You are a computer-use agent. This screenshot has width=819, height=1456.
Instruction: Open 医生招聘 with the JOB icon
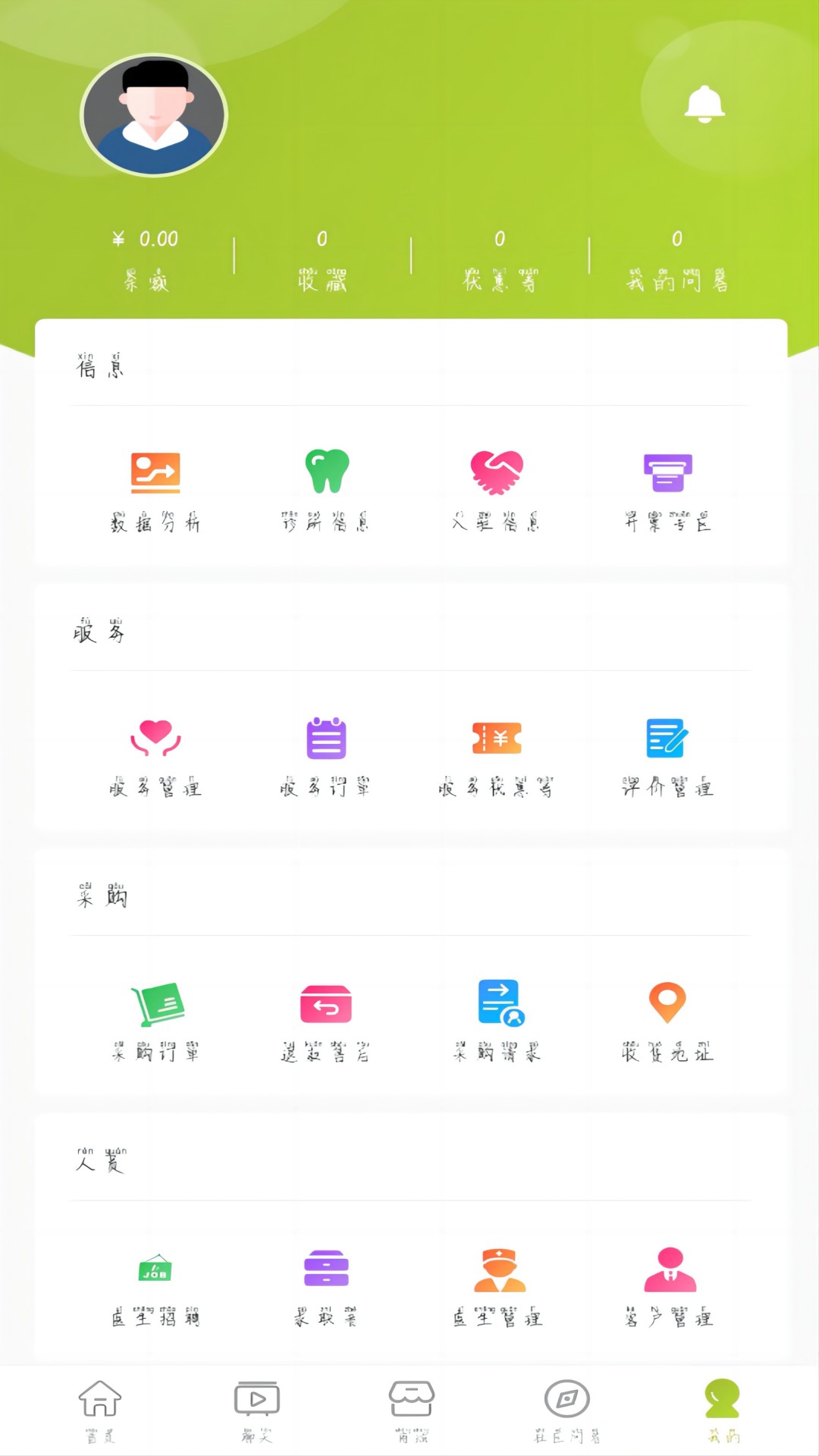pos(155,1285)
